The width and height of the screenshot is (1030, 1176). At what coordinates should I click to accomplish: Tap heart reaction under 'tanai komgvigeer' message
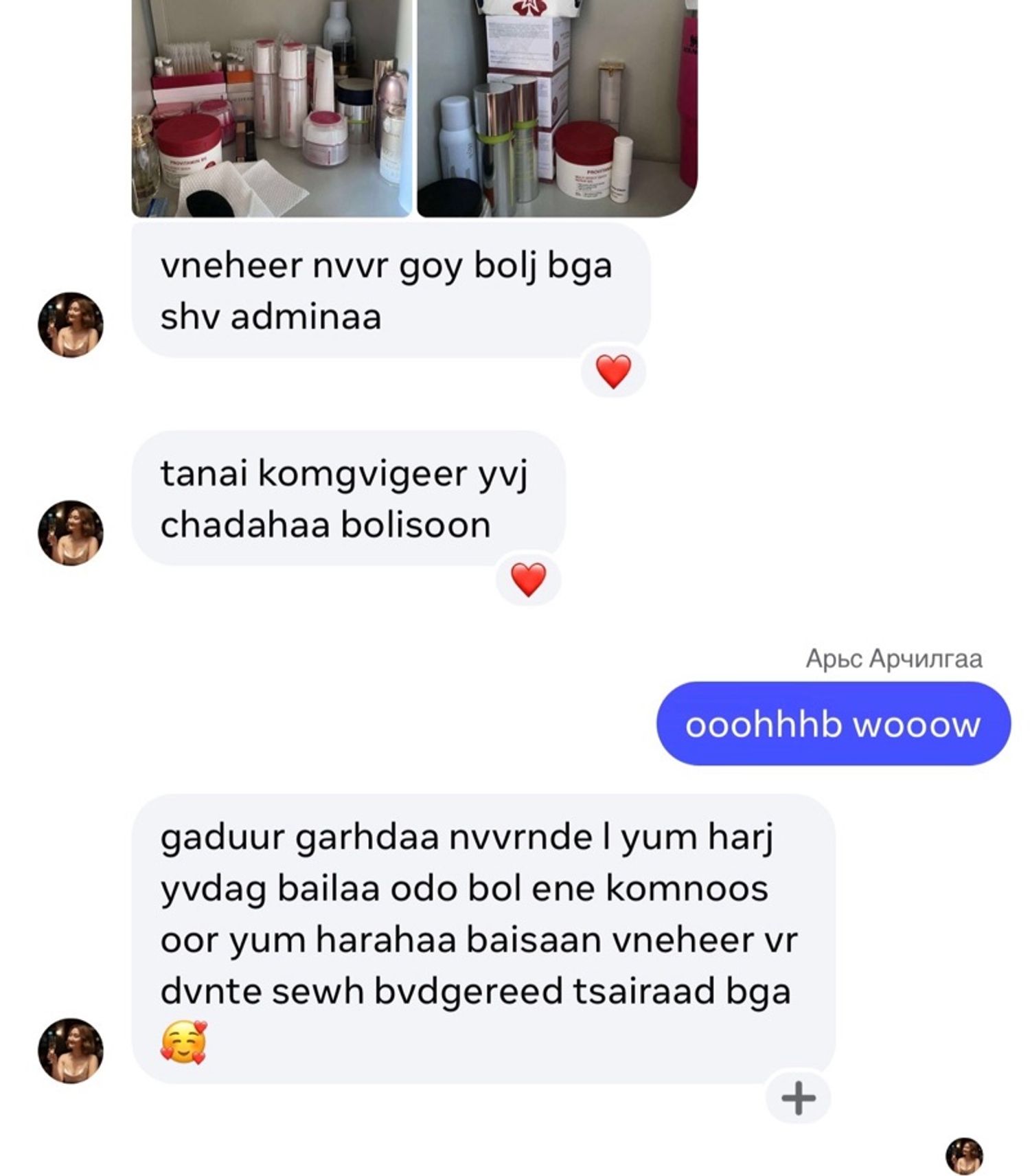coord(528,580)
